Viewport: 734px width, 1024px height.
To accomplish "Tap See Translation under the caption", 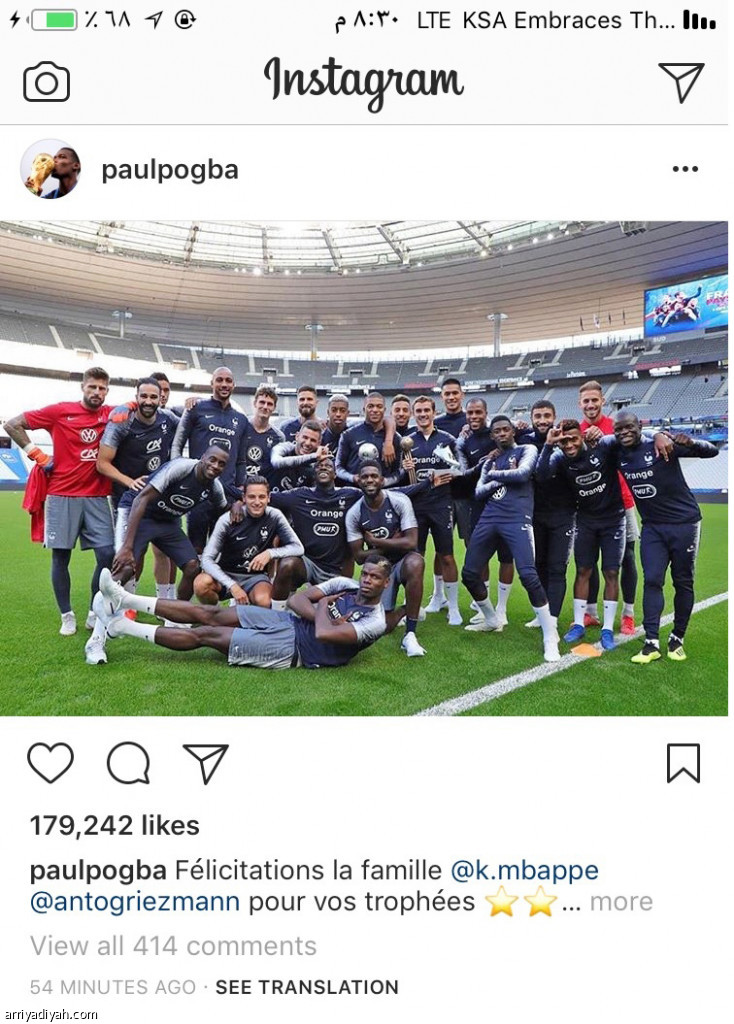I will tap(306, 987).
